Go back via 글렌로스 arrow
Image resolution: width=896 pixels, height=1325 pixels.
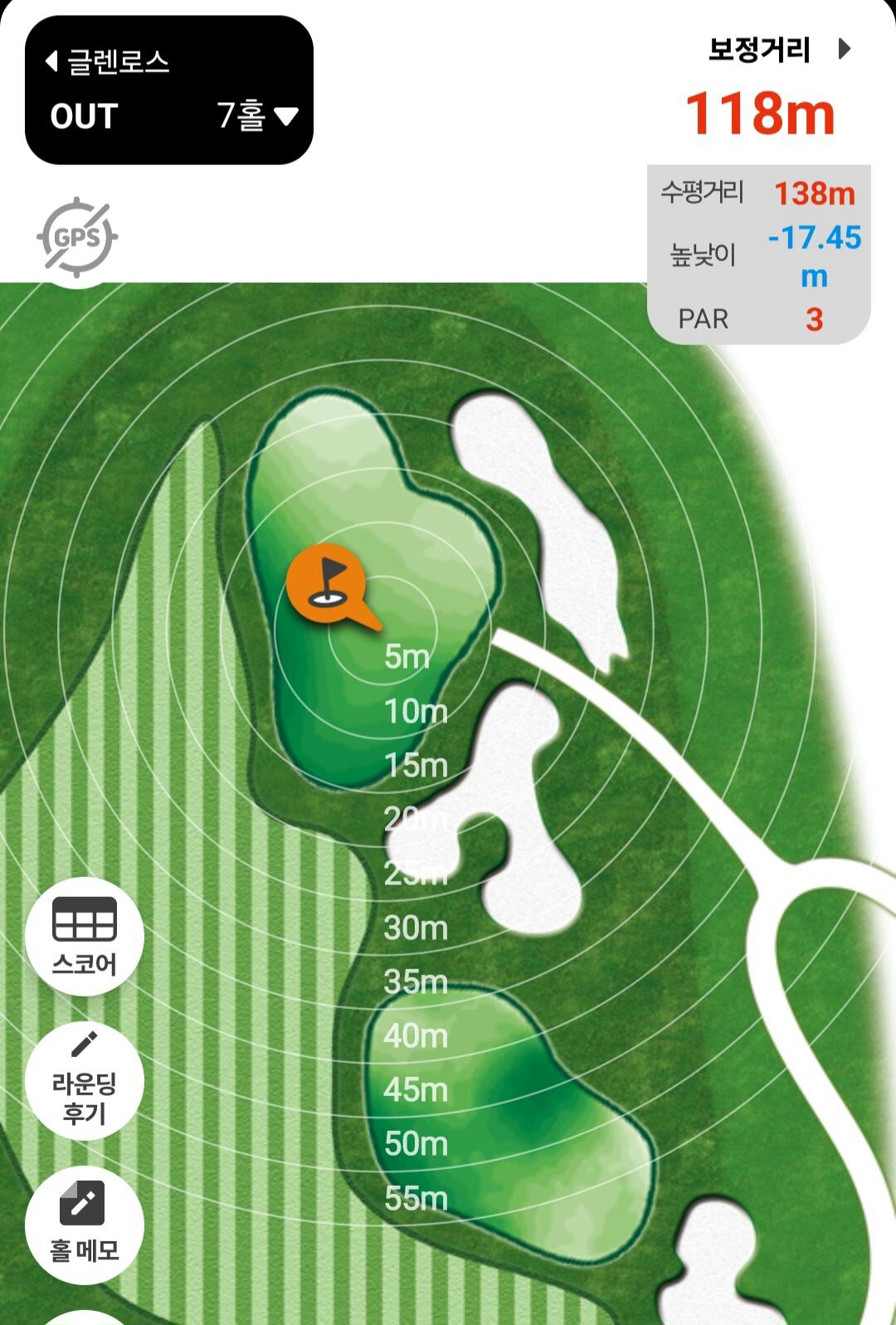click(x=51, y=61)
